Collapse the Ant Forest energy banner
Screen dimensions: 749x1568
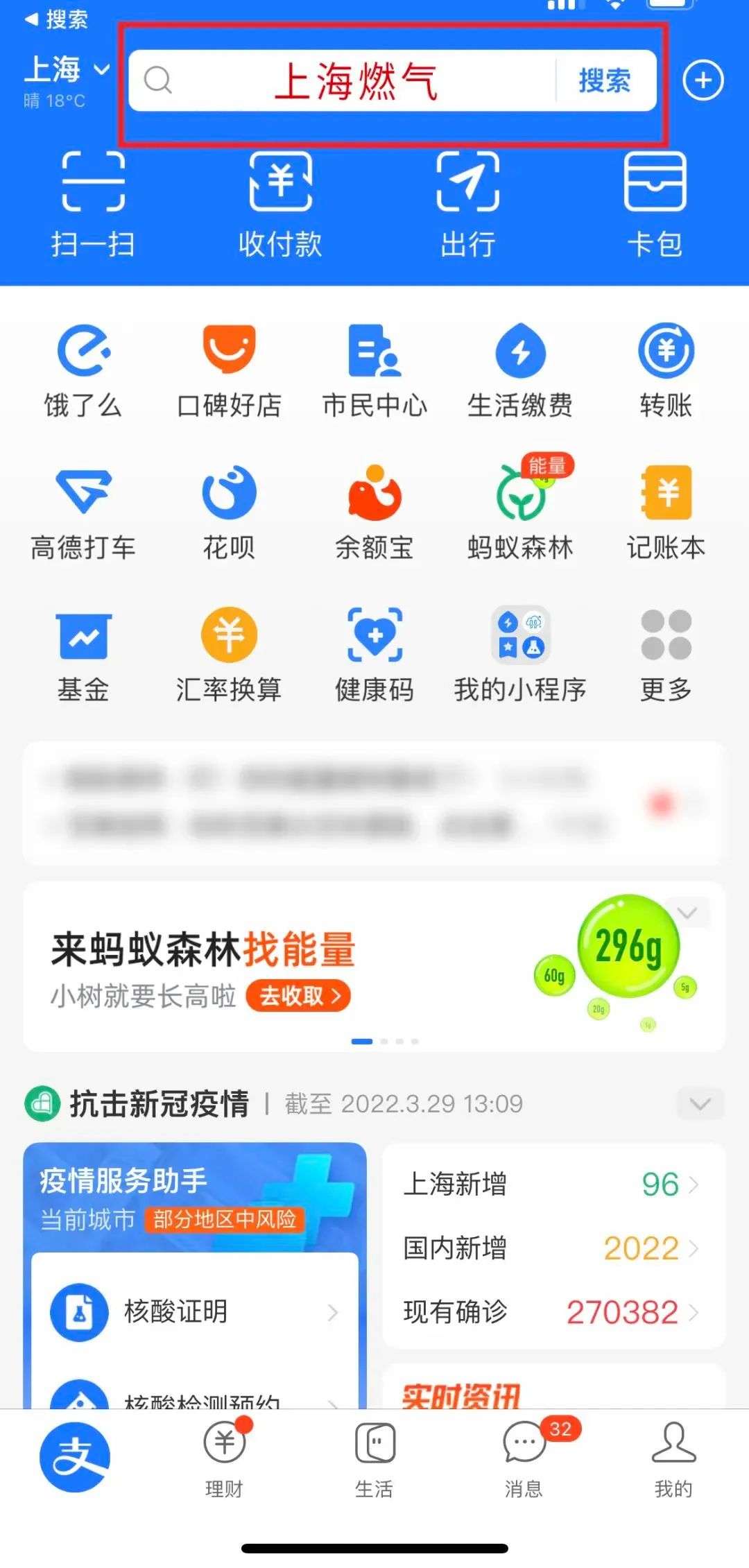click(688, 913)
